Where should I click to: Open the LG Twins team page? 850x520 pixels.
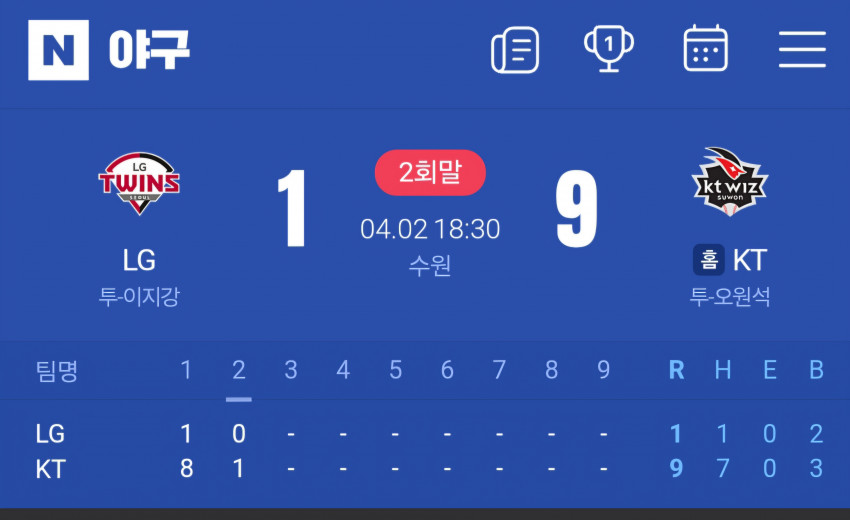pos(139,184)
